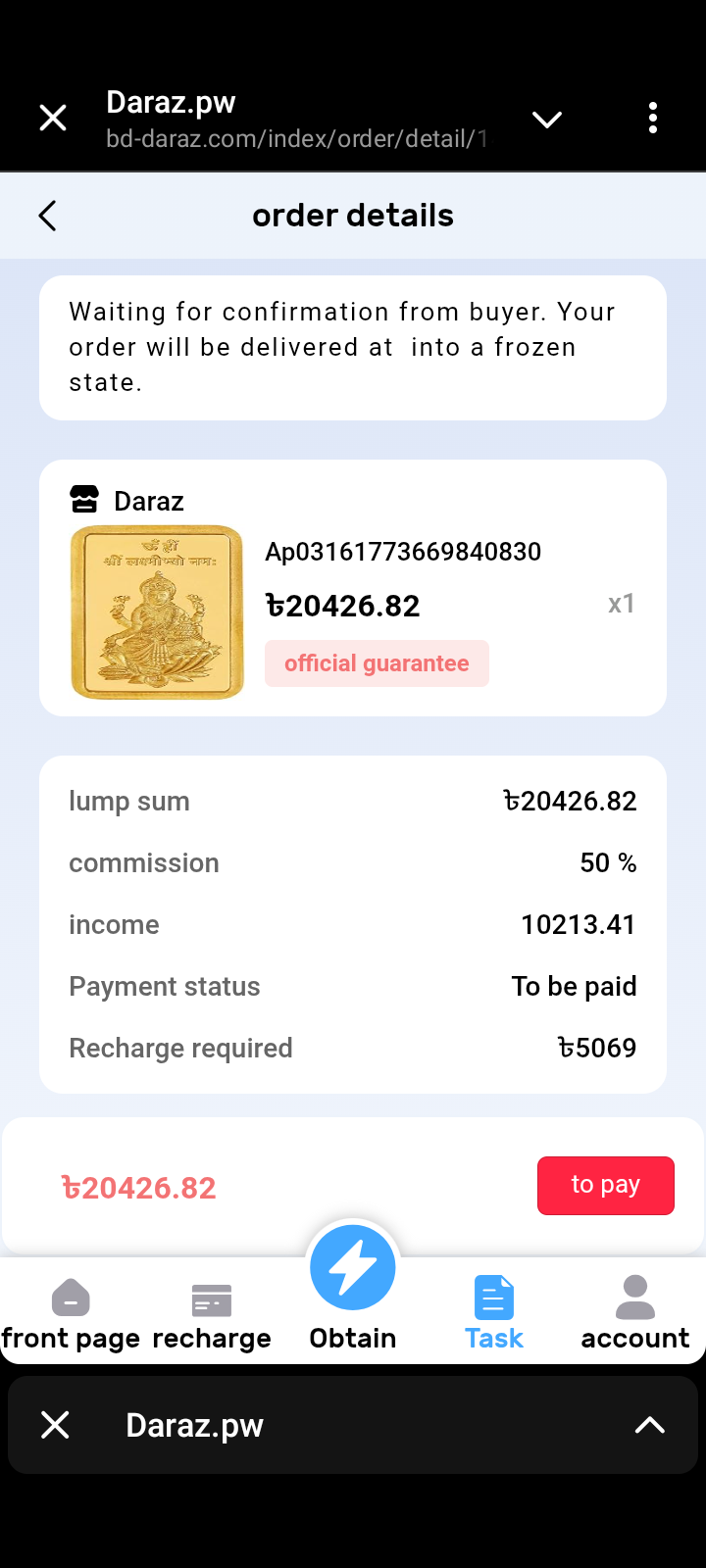Image resolution: width=706 pixels, height=1568 pixels.
Task: Tap the Obtain lightning button
Action: (x=353, y=1268)
